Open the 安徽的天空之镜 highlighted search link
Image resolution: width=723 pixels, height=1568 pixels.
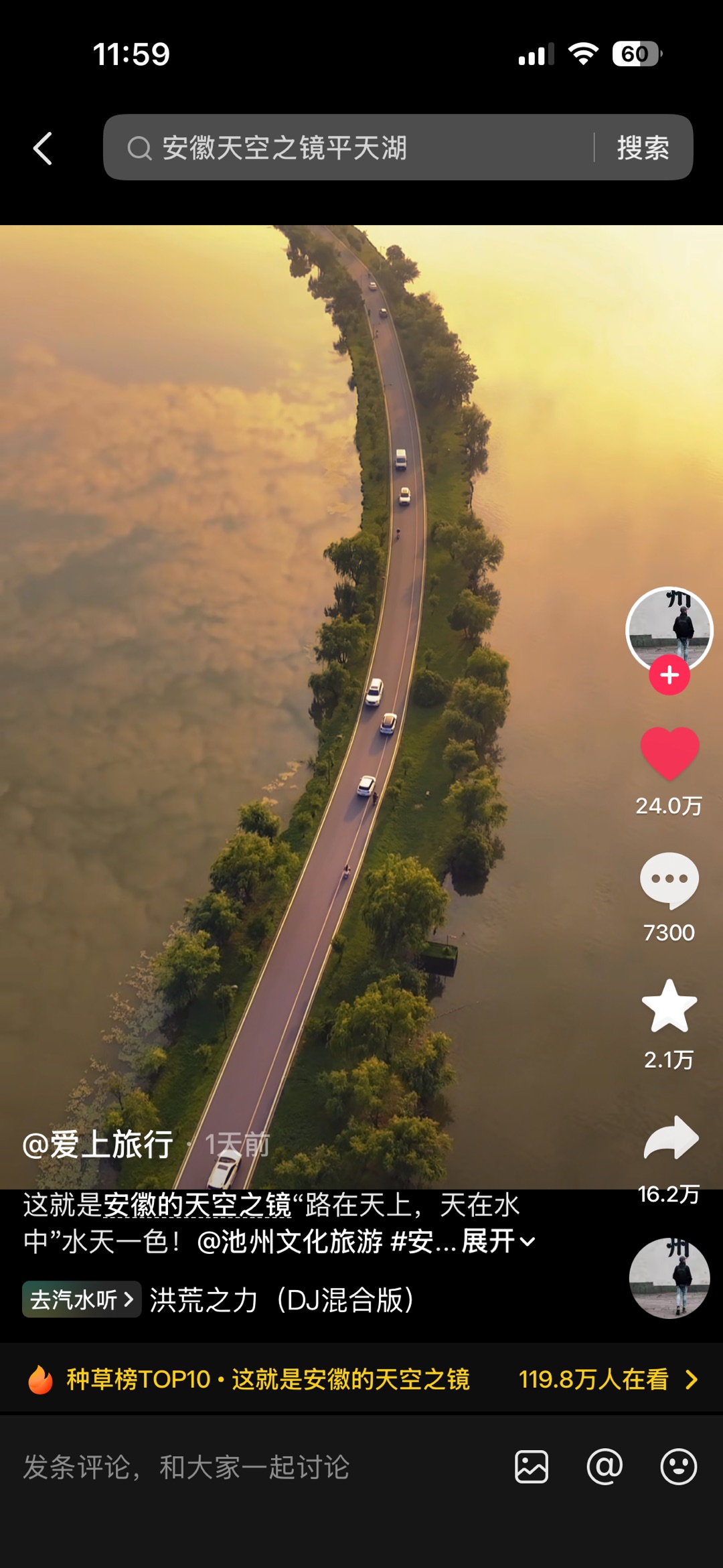pyautogui.click(x=197, y=1205)
